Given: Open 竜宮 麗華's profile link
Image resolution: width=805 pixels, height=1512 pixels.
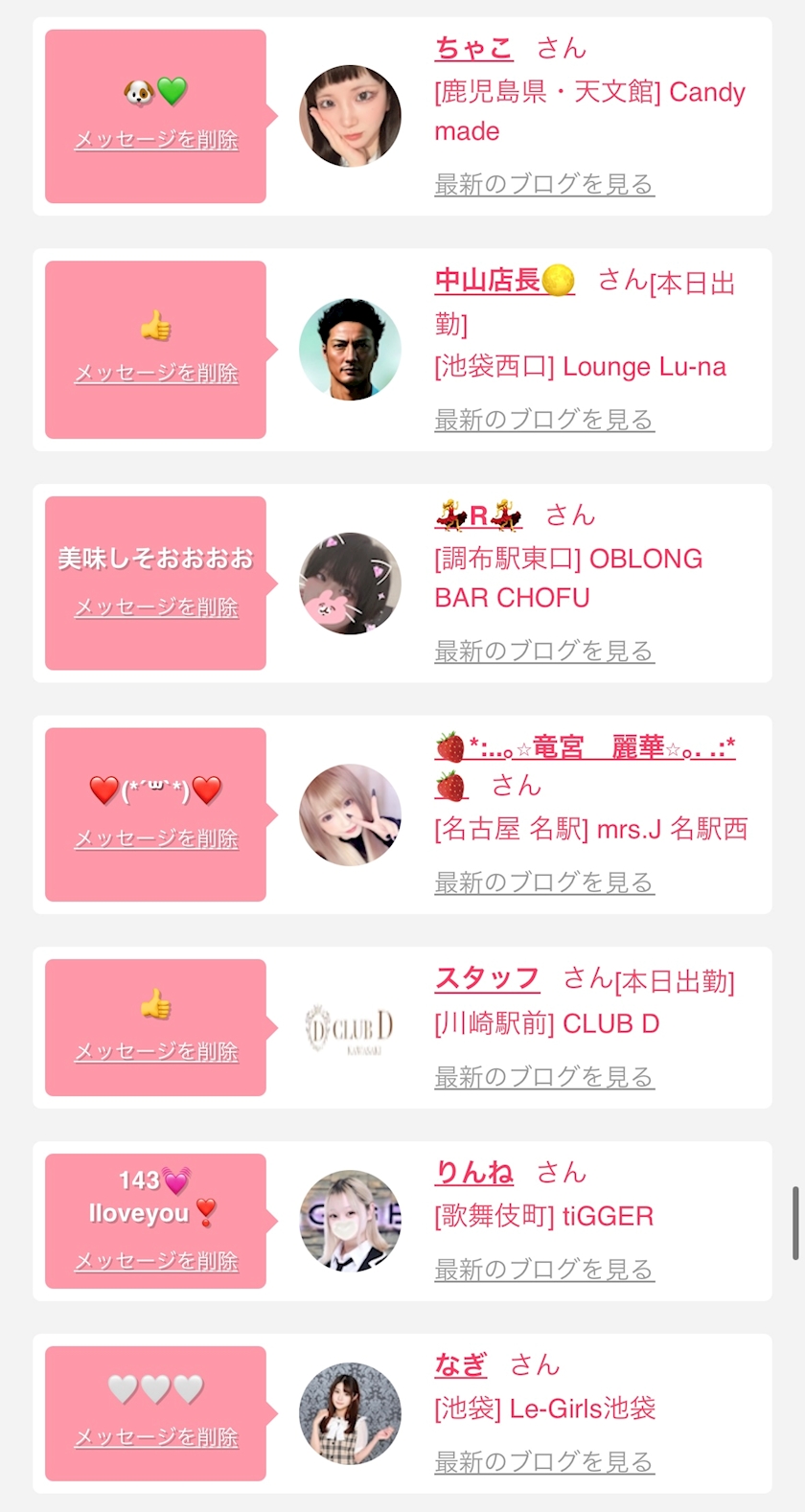Looking at the screenshot, I should pos(585,747).
